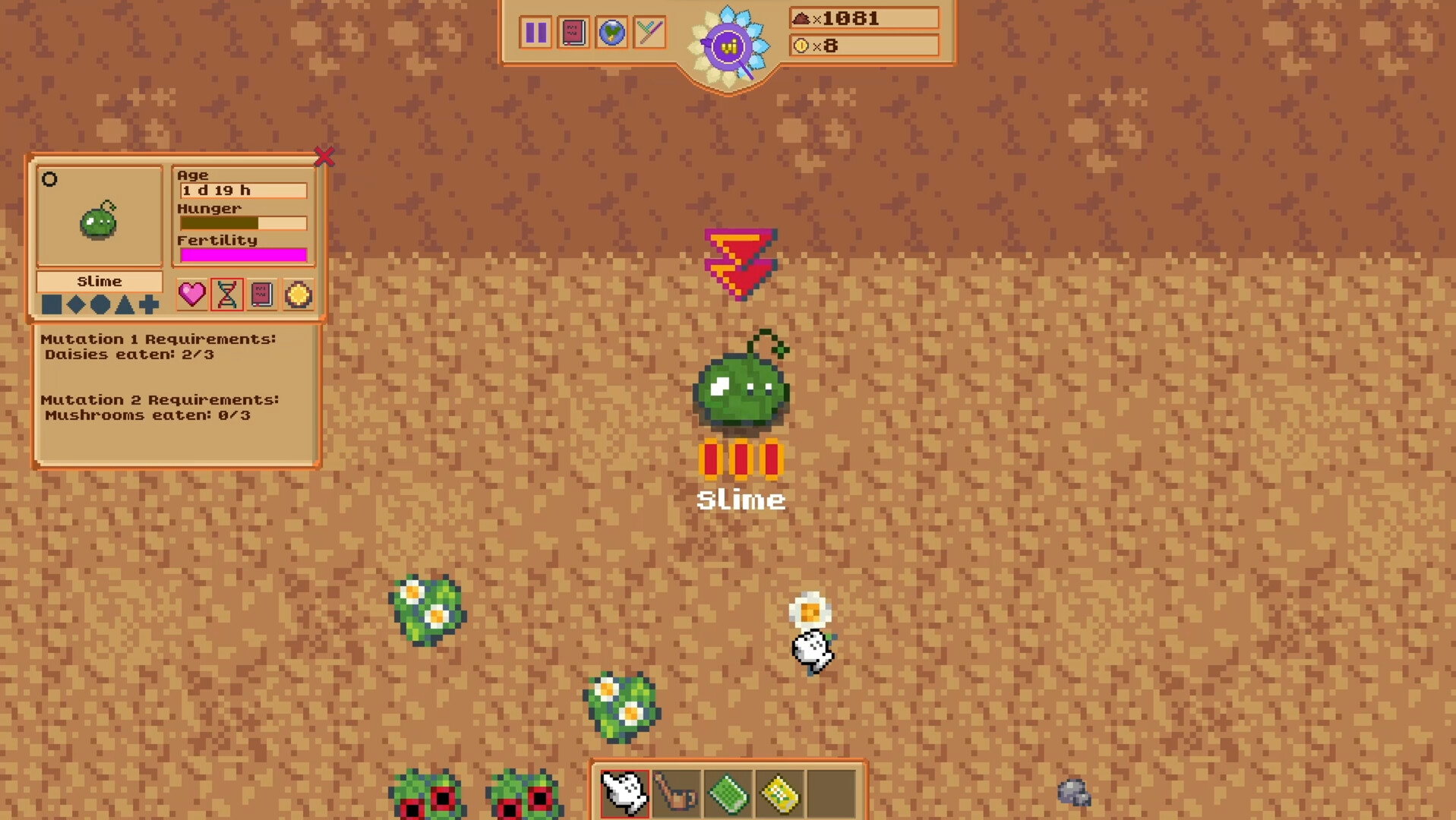The width and height of the screenshot is (1456, 820).
Task: Mark slime with the octagon shape
Action: point(100,304)
